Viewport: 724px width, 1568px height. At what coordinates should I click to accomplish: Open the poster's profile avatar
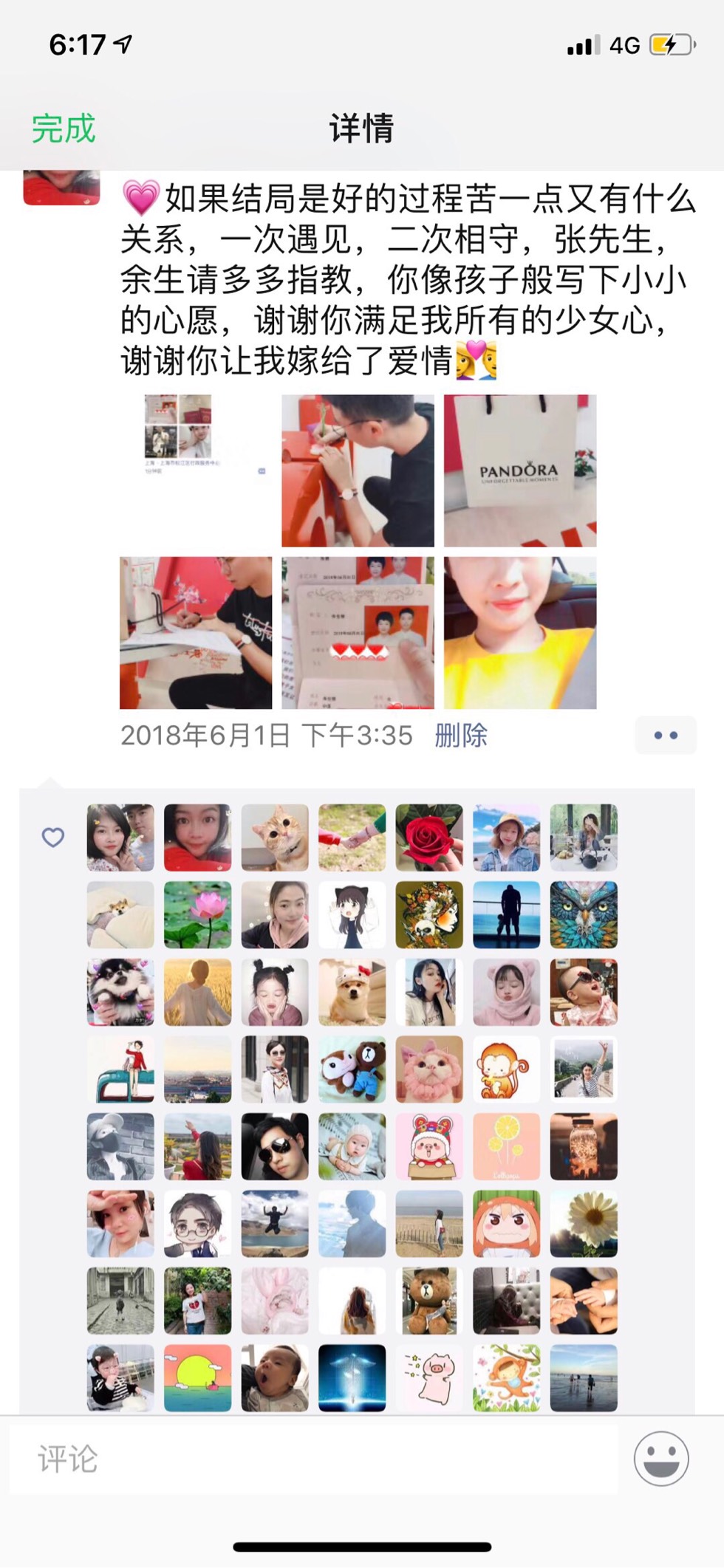coord(61,187)
